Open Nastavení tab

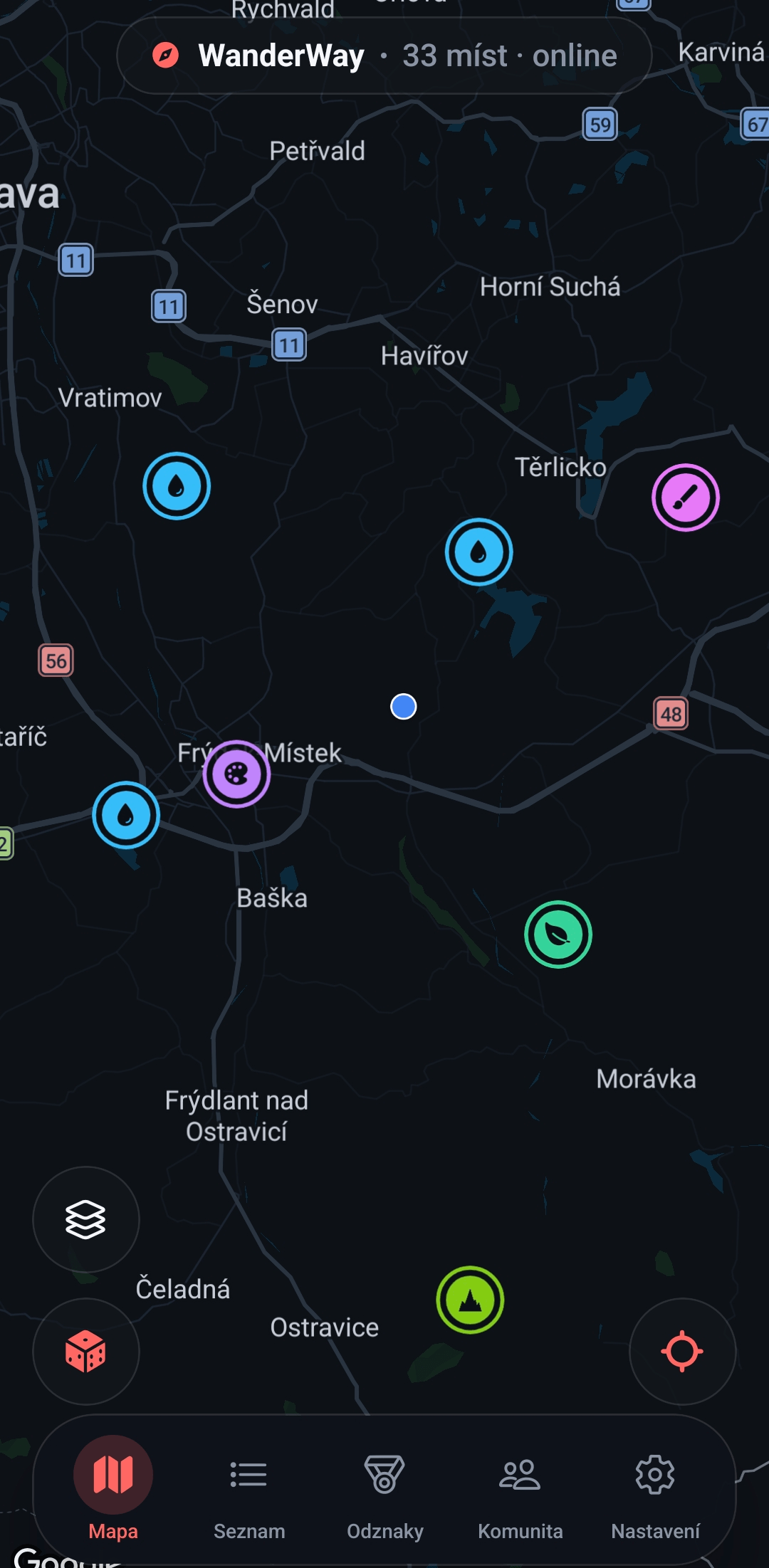[x=655, y=1489]
